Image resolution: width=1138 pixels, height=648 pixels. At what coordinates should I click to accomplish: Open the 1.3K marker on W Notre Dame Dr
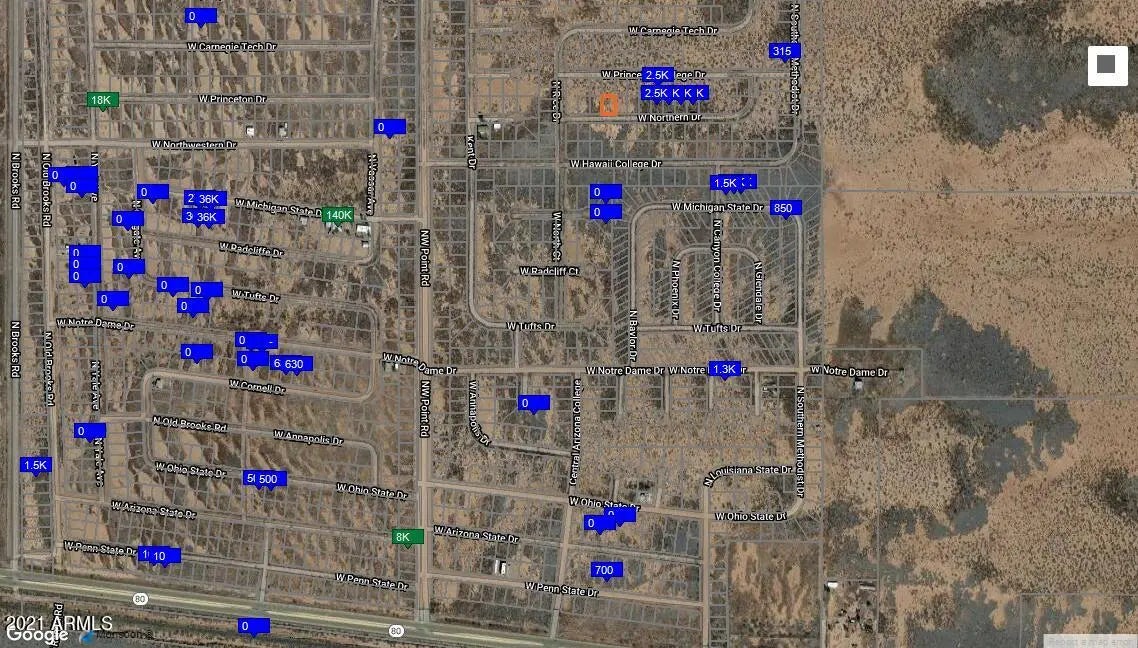[x=725, y=369]
